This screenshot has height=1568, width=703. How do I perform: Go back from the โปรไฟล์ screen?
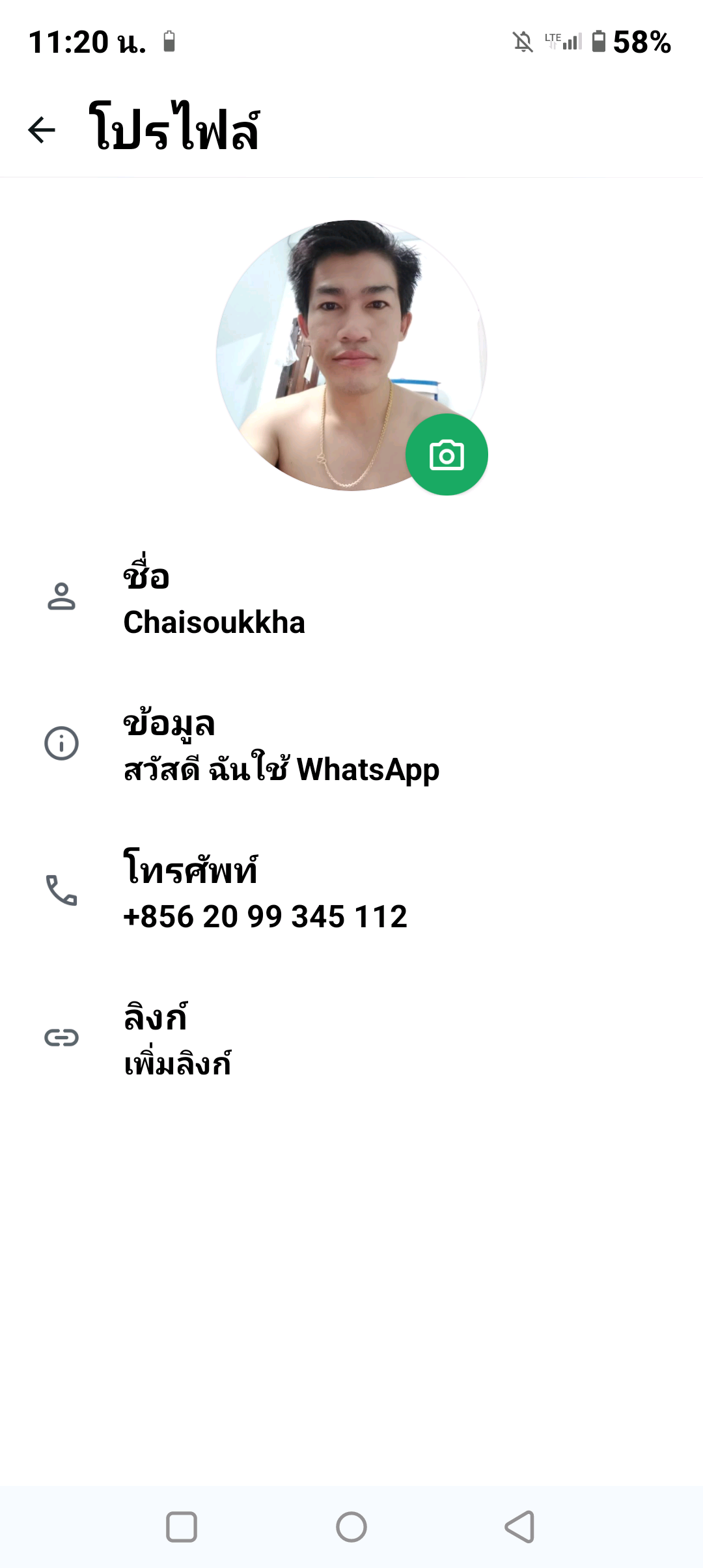[x=42, y=130]
